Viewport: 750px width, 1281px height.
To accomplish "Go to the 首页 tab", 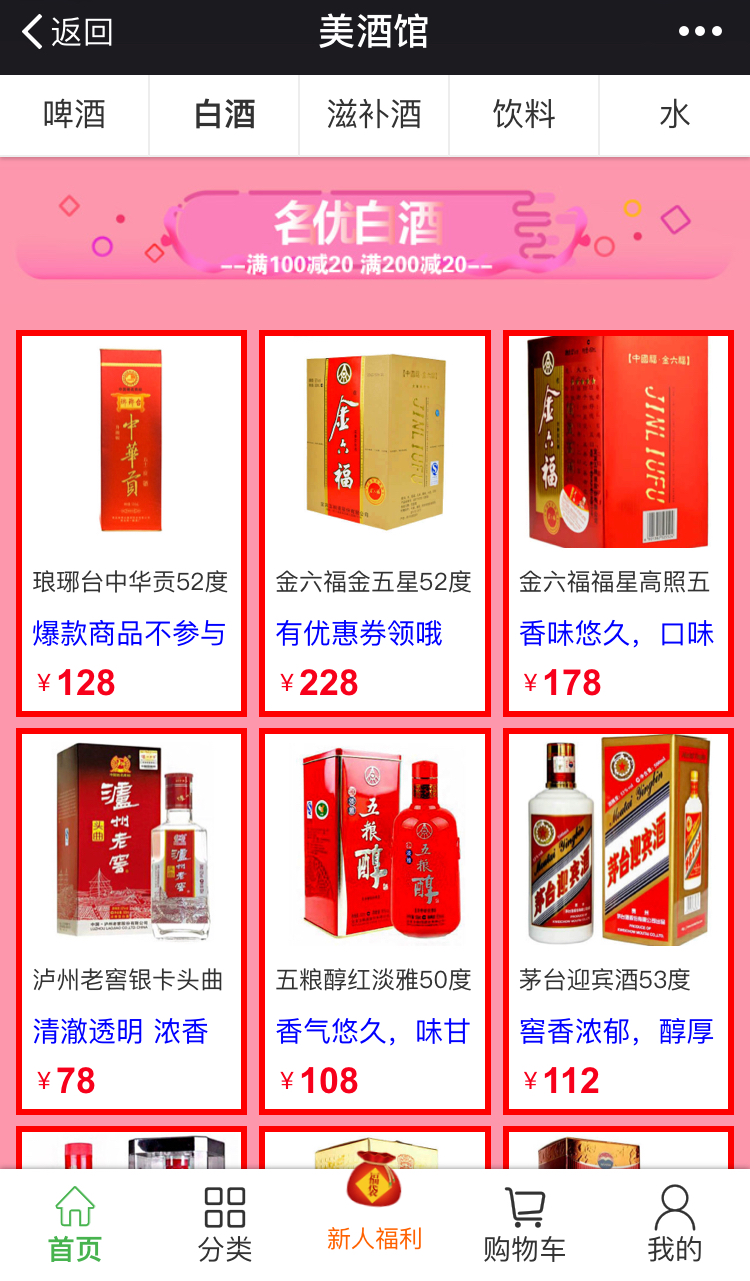I will tap(75, 1225).
